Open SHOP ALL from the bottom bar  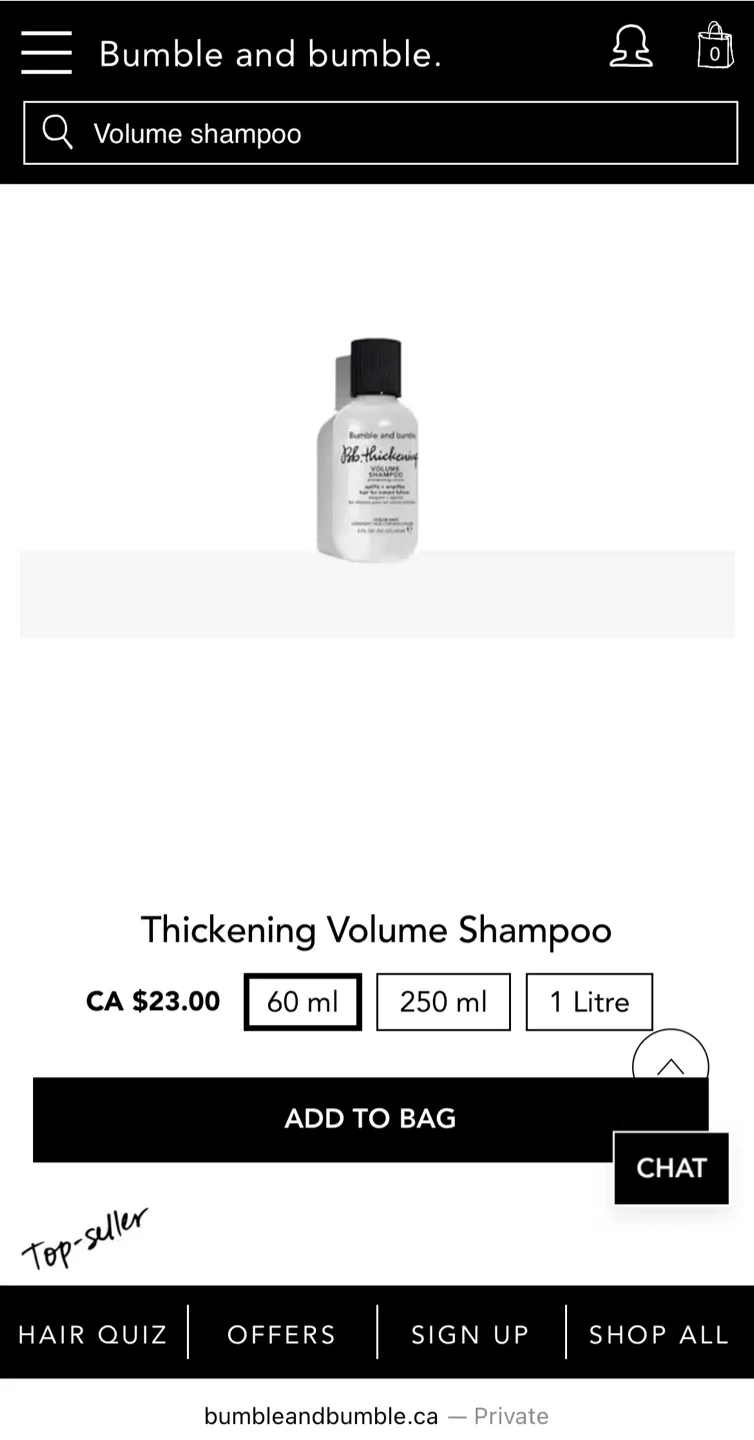(658, 1334)
